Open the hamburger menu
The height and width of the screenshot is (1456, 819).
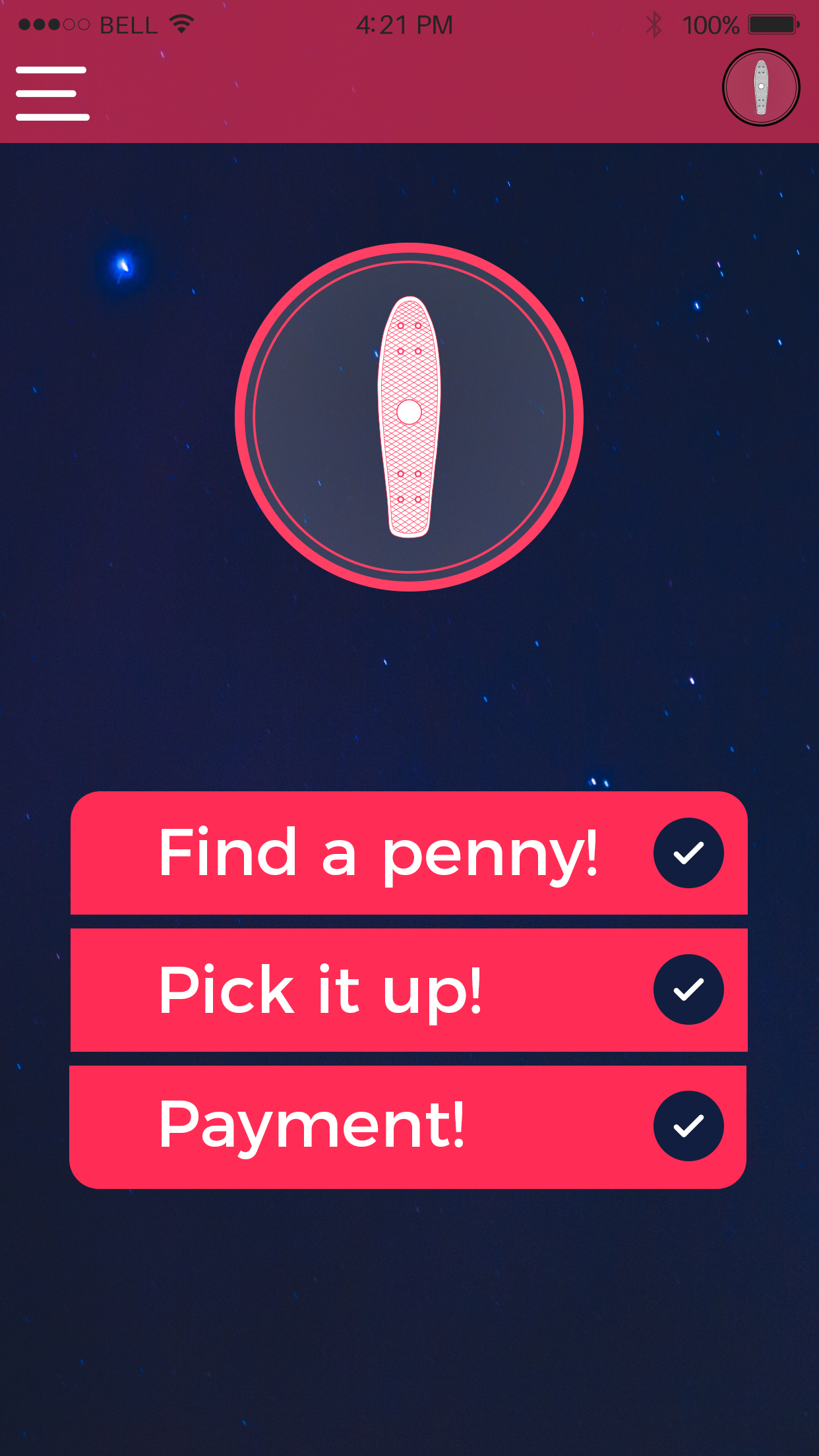coord(53,94)
